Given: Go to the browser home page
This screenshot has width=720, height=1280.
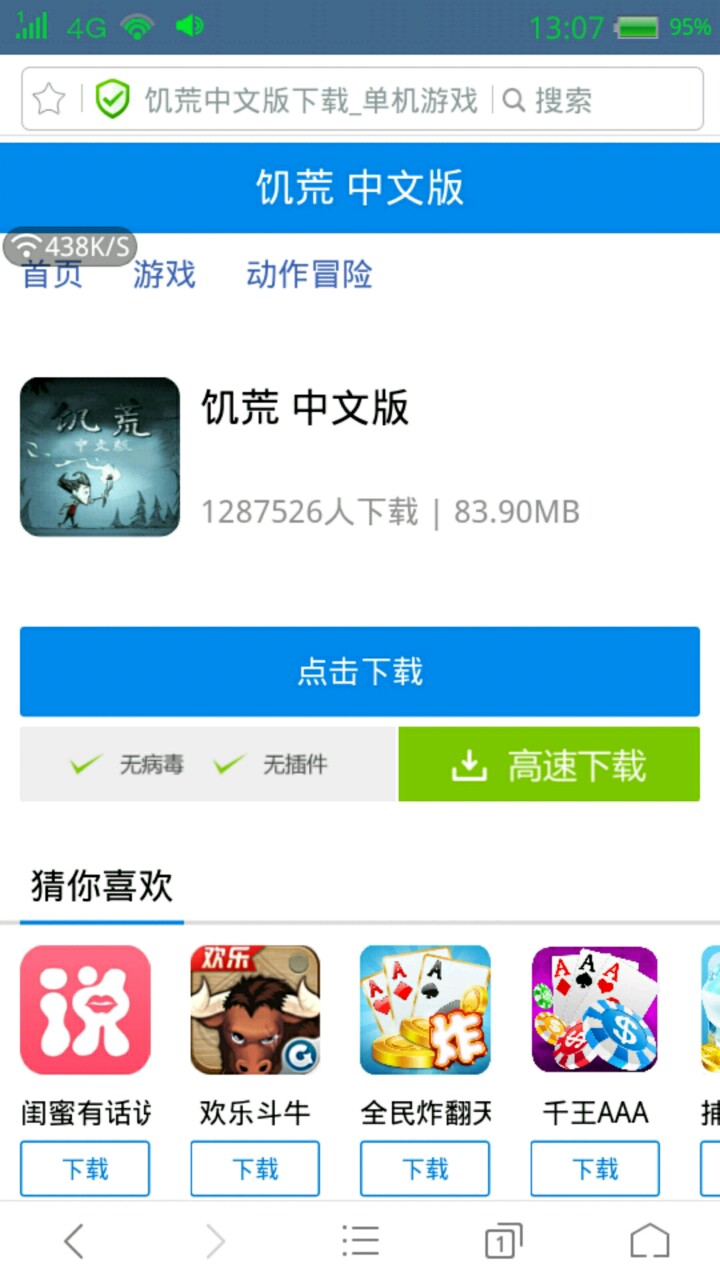Looking at the screenshot, I should click(649, 1241).
